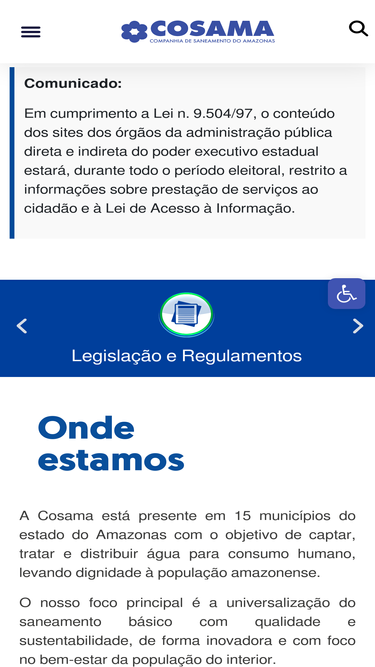The height and width of the screenshot is (667, 375).
Task: Advance to the next carousel item
Action: [x=358, y=326]
